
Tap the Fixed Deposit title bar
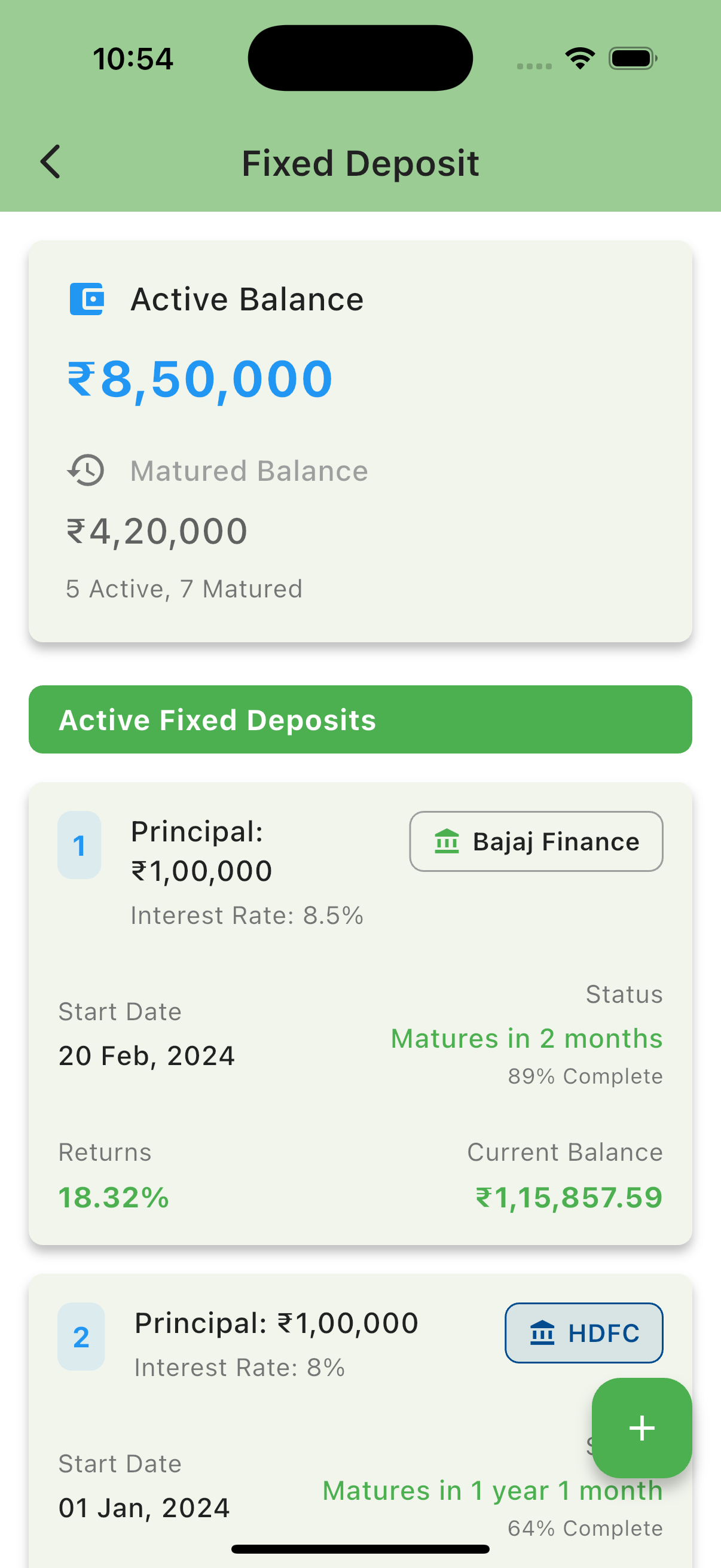coord(360,162)
